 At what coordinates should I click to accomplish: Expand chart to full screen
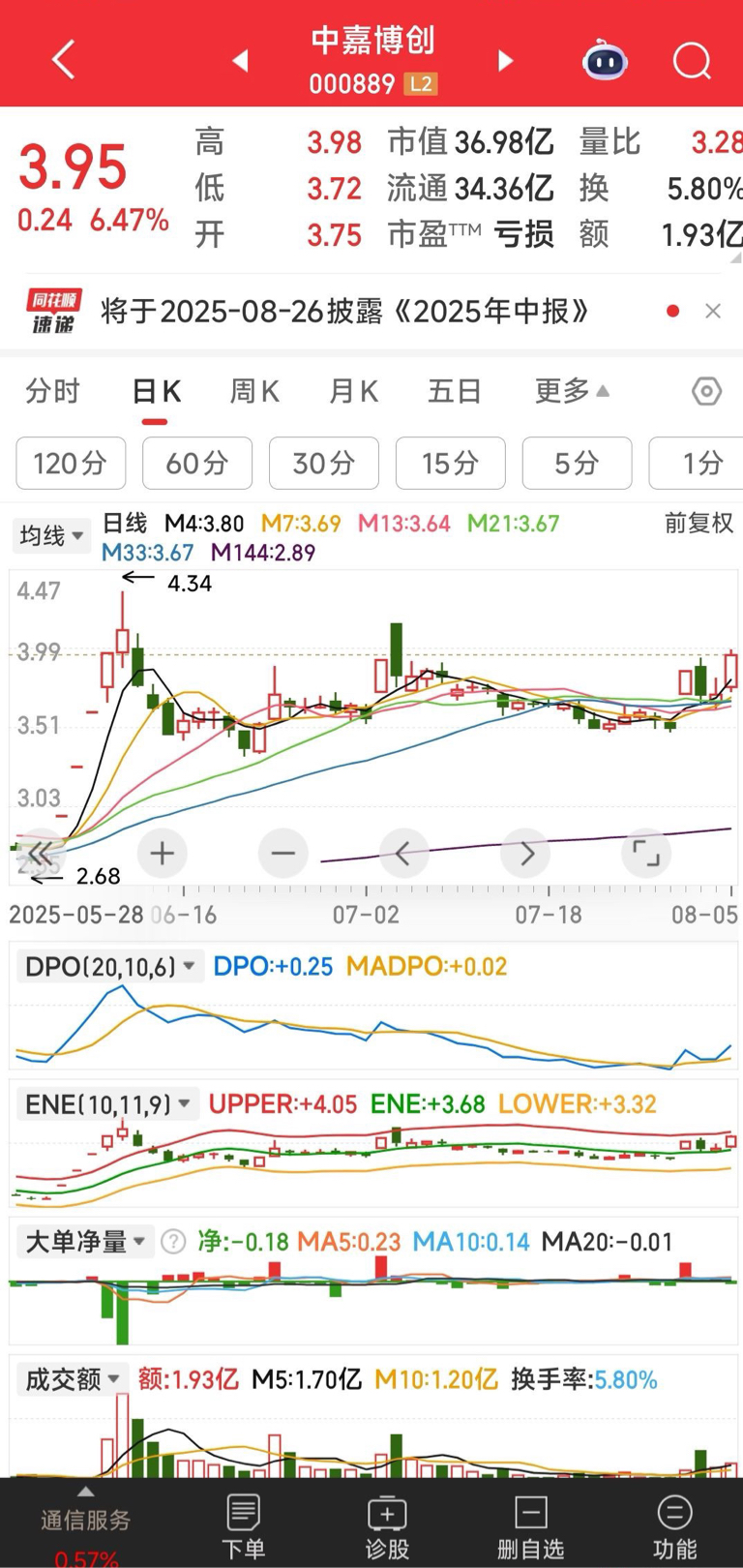point(646,854)
